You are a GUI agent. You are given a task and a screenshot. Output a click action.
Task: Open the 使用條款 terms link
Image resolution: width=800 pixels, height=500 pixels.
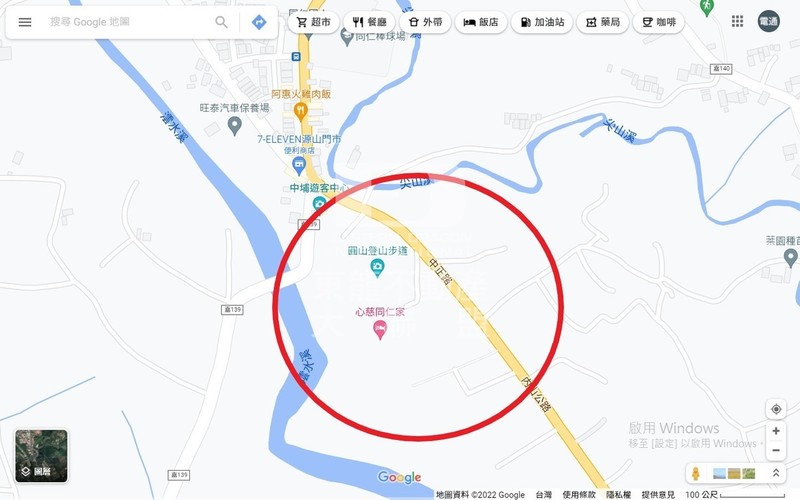coord(578,494)
